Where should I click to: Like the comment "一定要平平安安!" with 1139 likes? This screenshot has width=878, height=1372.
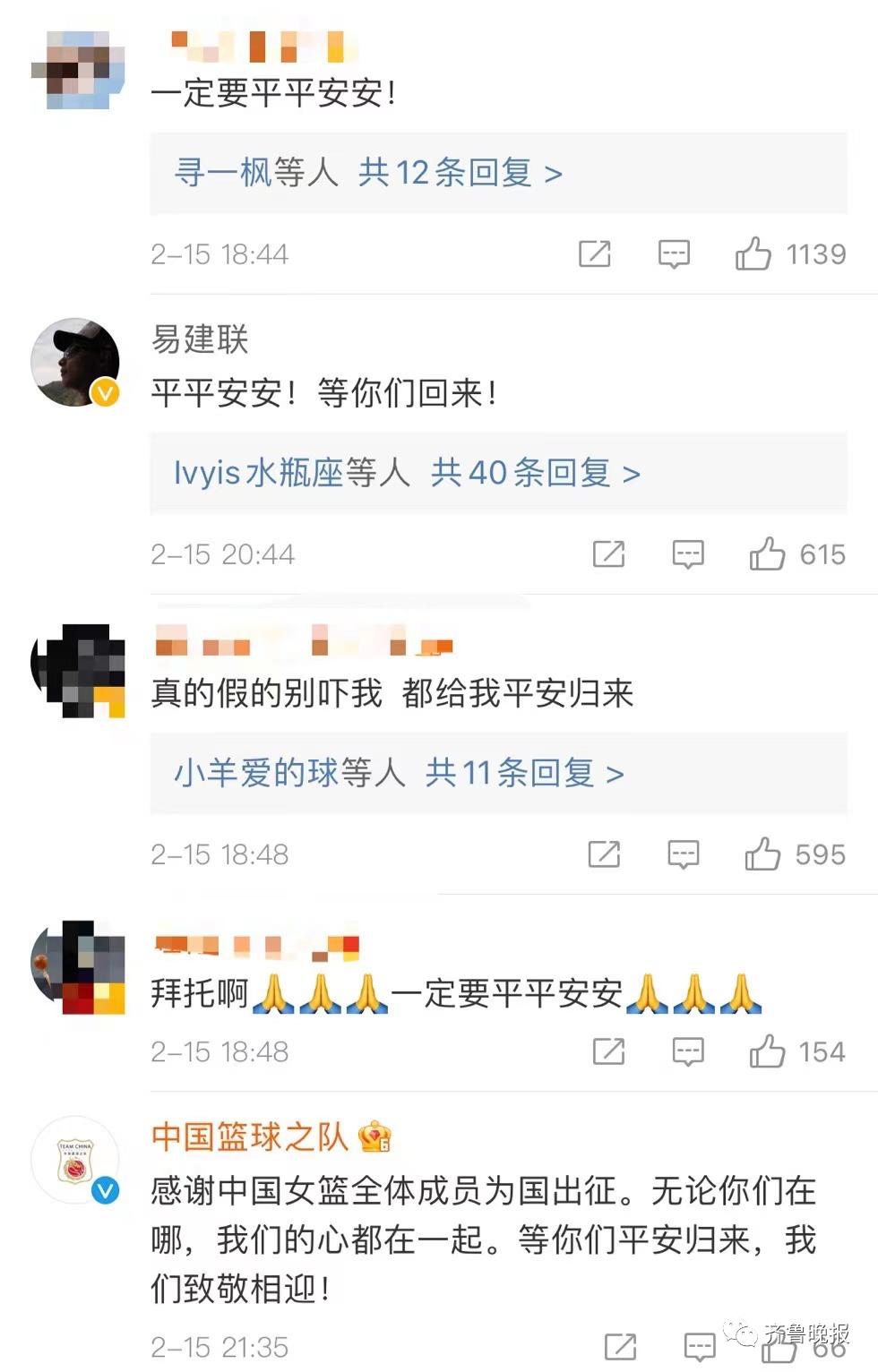753,254
